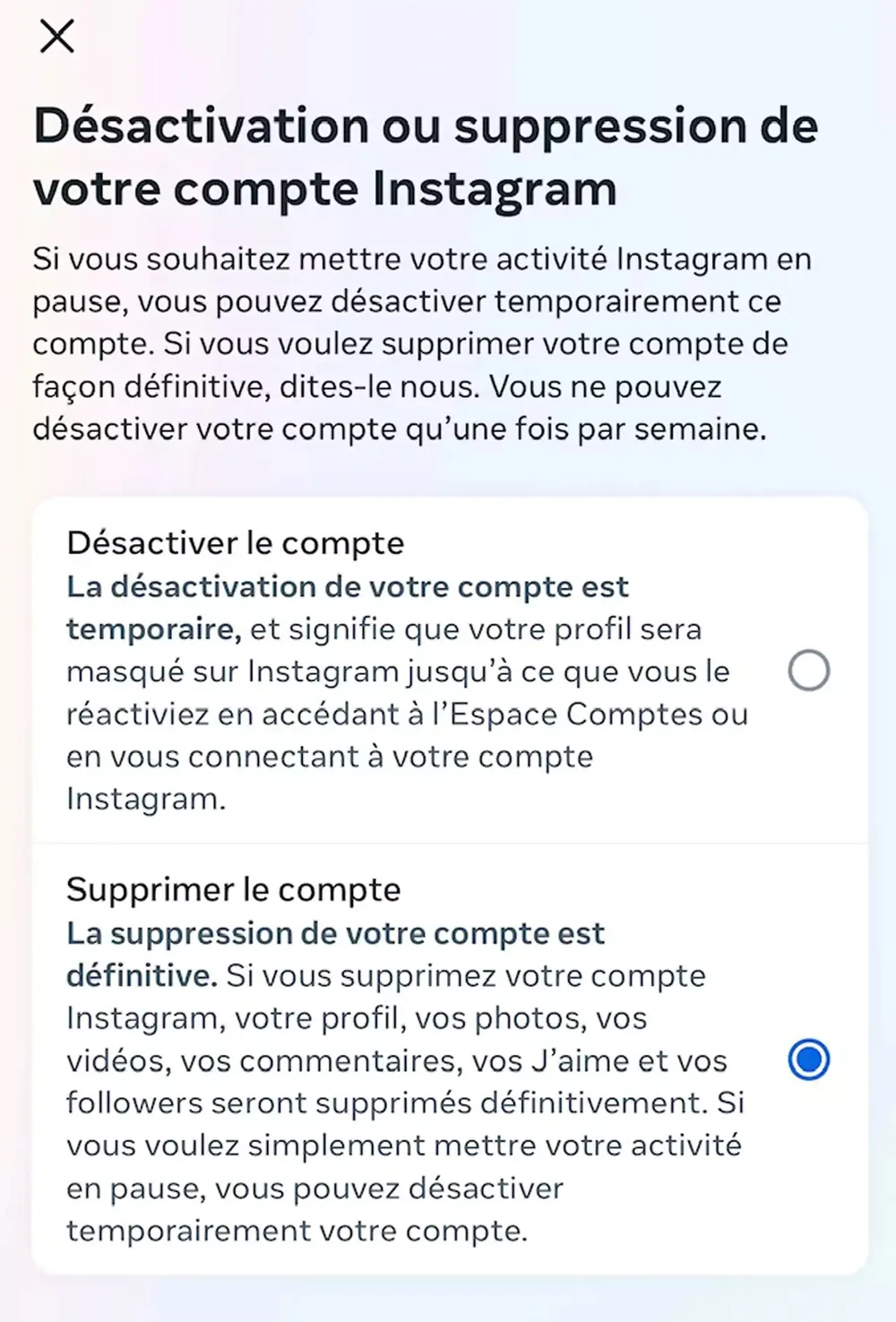The width and height of the screenshot is (896, 1322).
Task: Select the page title about deactivation or suppression
Action: click(426, 157)
